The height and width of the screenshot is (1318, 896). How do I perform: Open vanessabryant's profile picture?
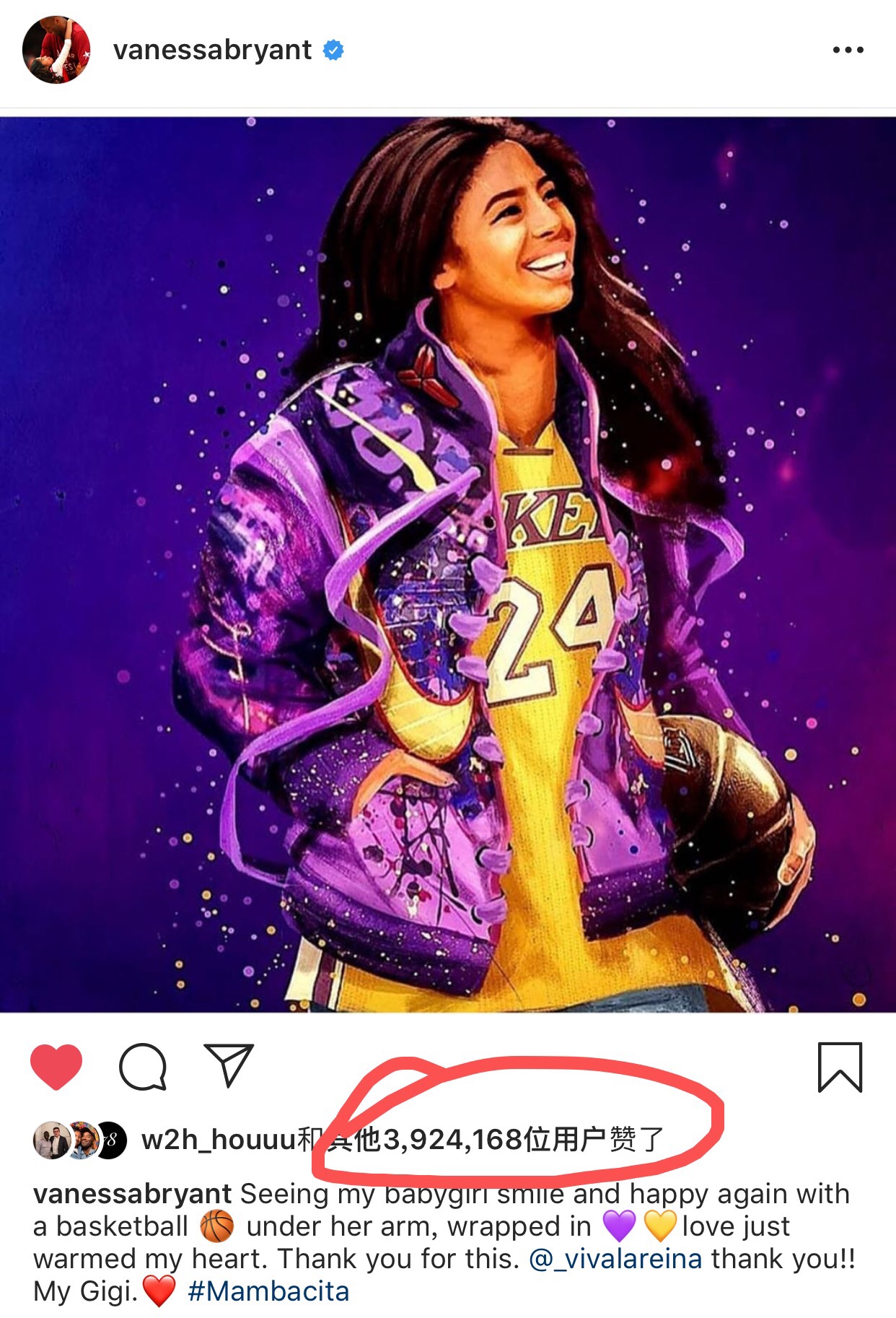tap(56, 50)
